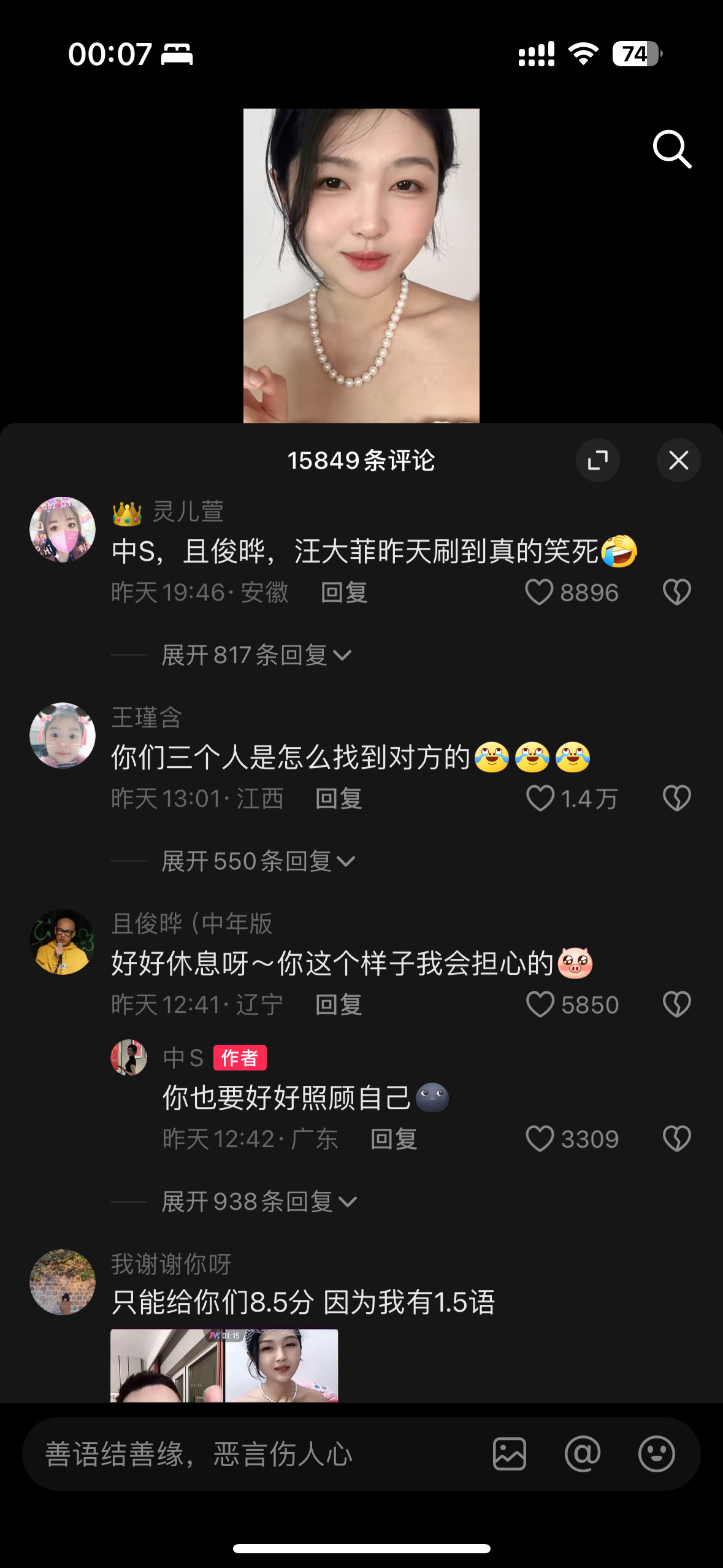Expand 938 replies
The image size is (723, 1568).
[259, 1202]
